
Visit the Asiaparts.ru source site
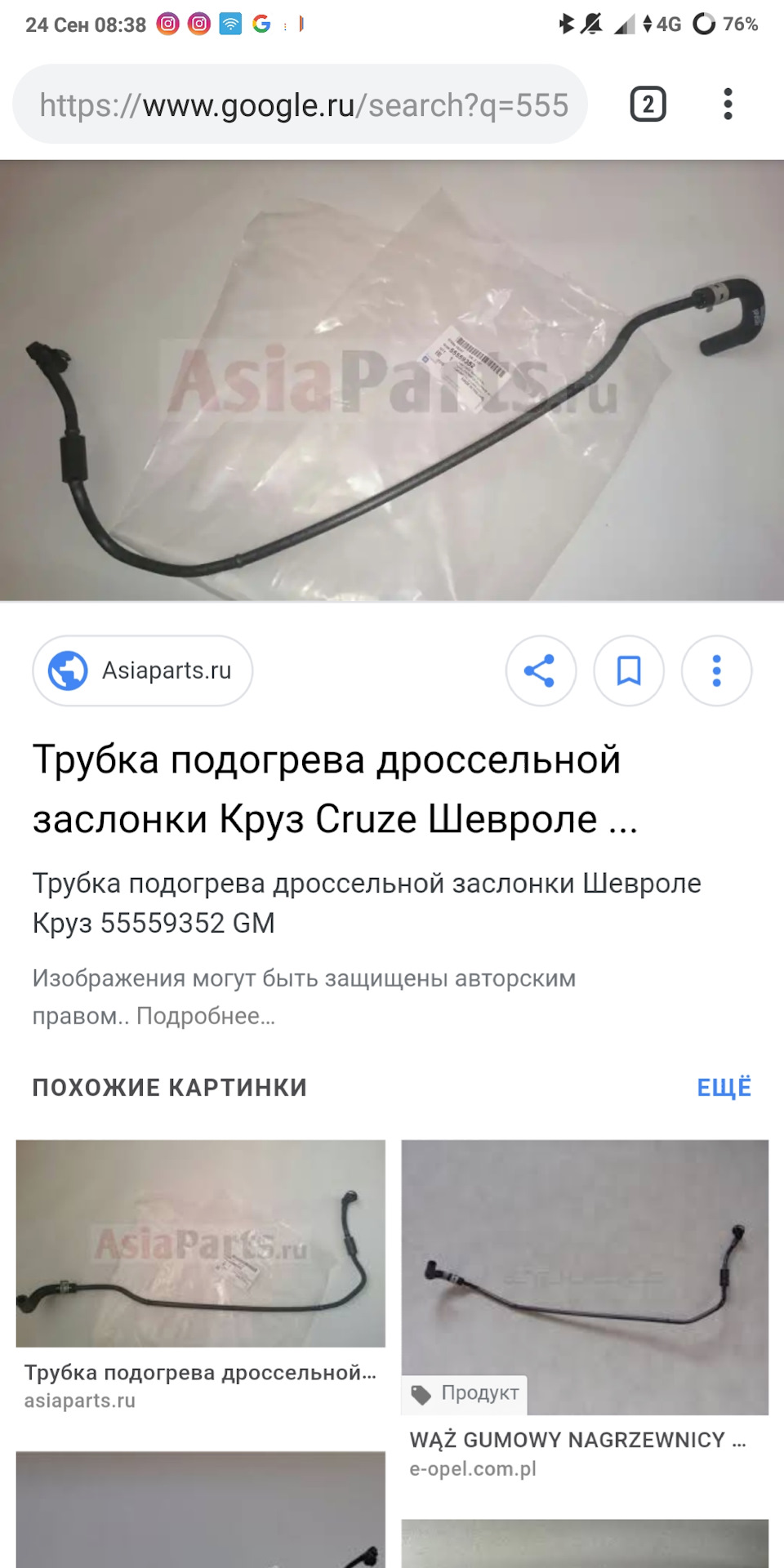coord(143,670)
